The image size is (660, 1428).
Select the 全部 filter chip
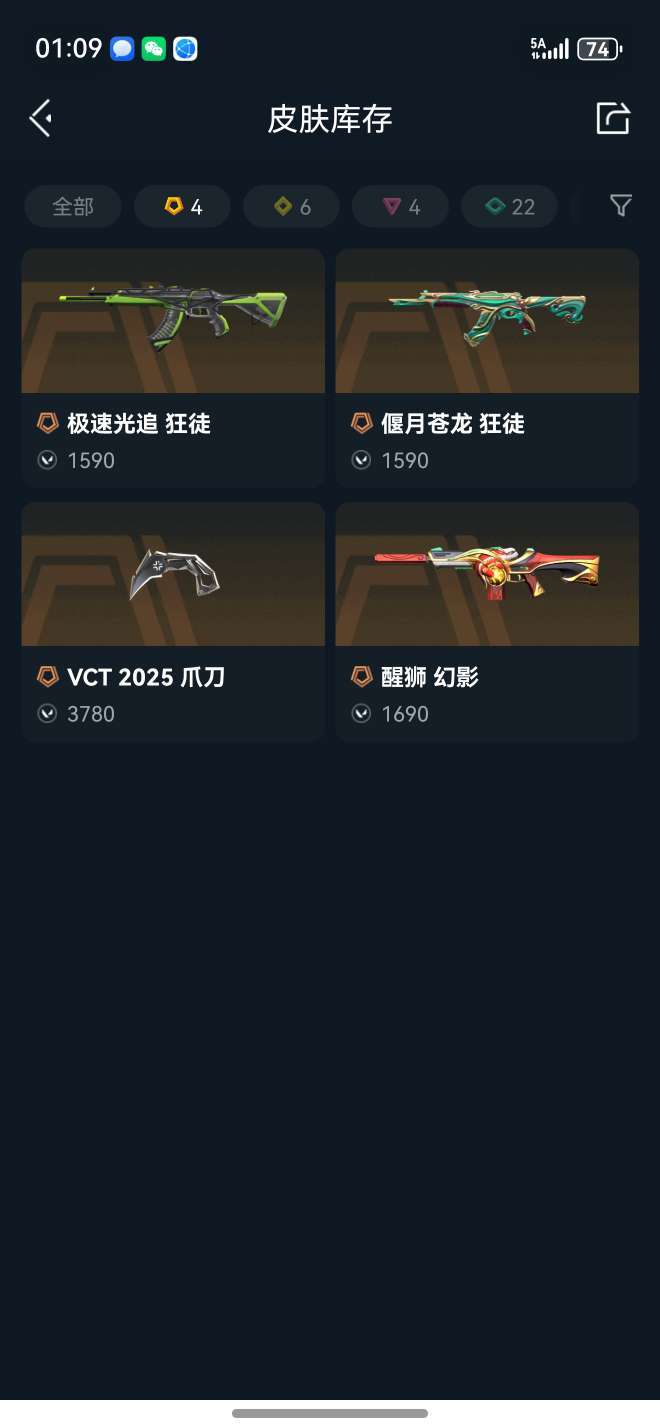click(73, 207)
